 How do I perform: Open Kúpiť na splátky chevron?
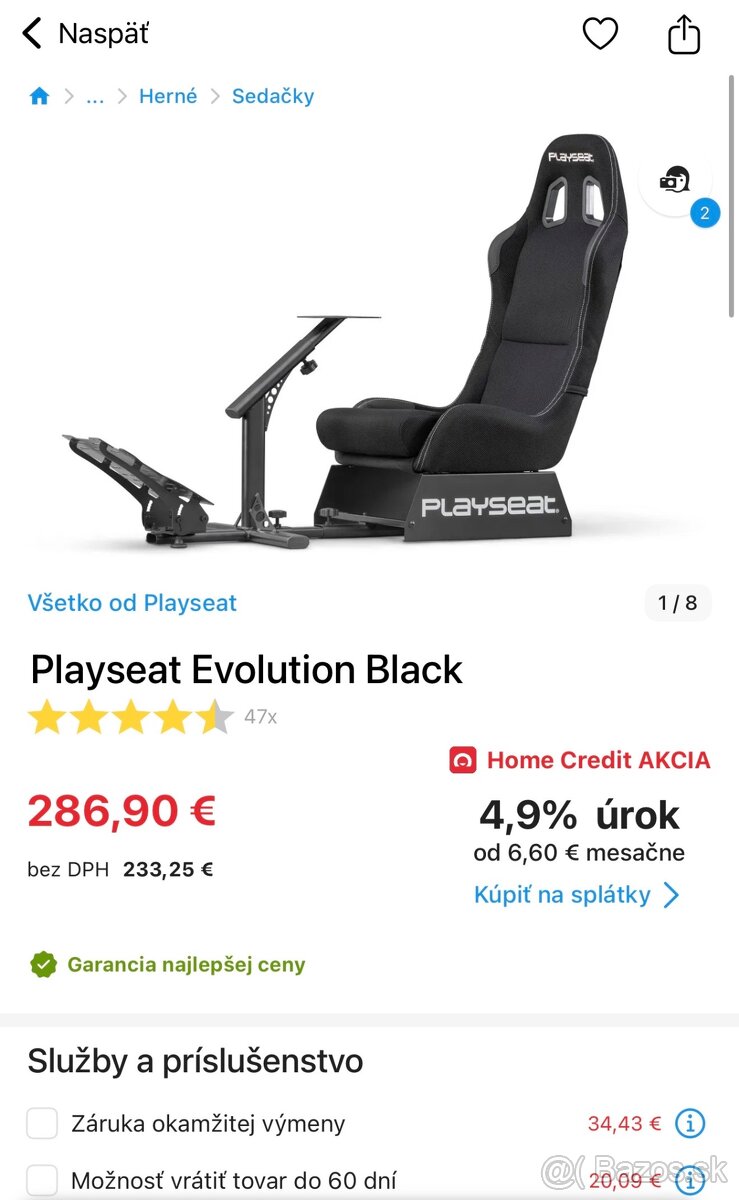click(670, 895)
